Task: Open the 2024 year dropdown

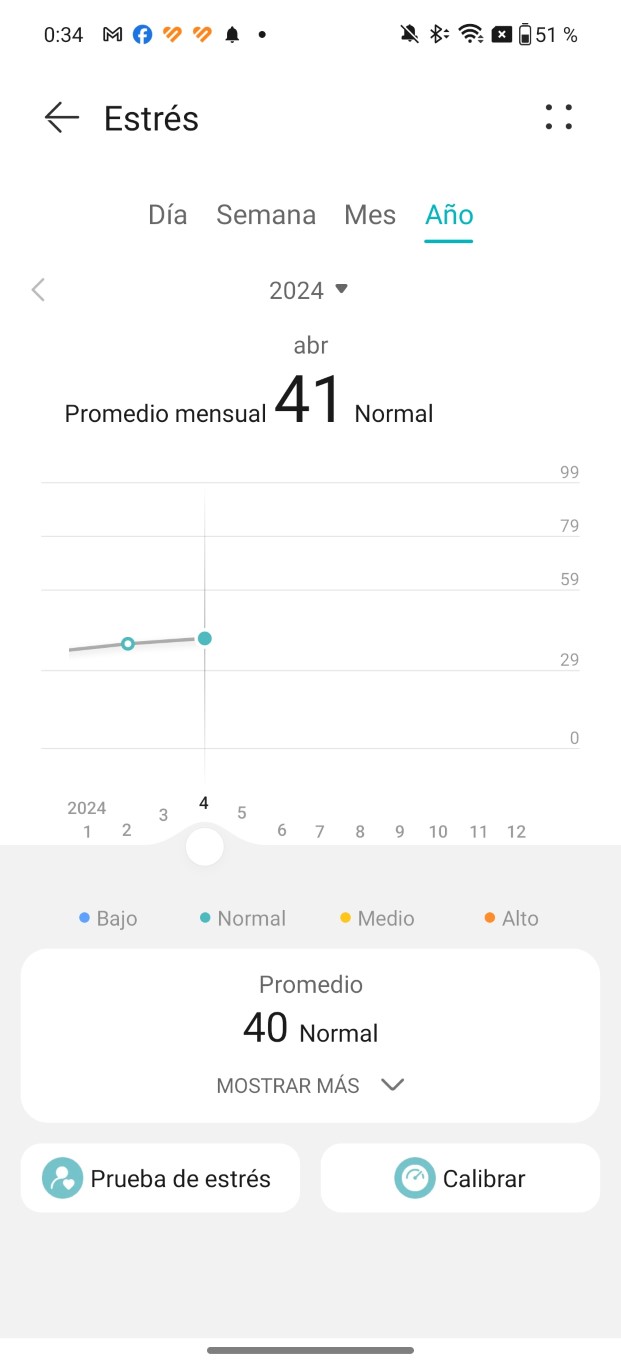Action: (x=309, y=290)
